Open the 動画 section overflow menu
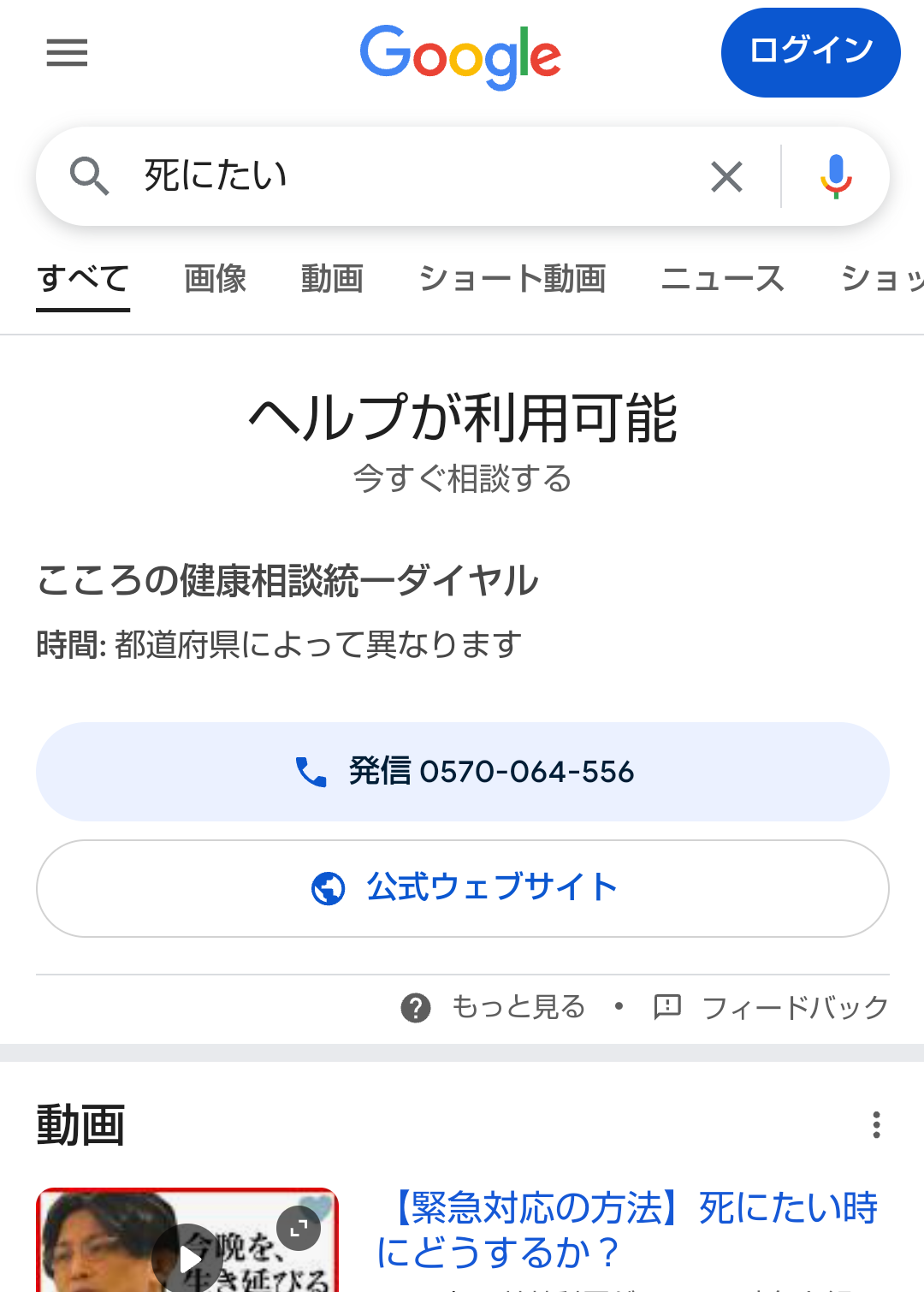924x1292 pixels. (x=876, y=1124)
